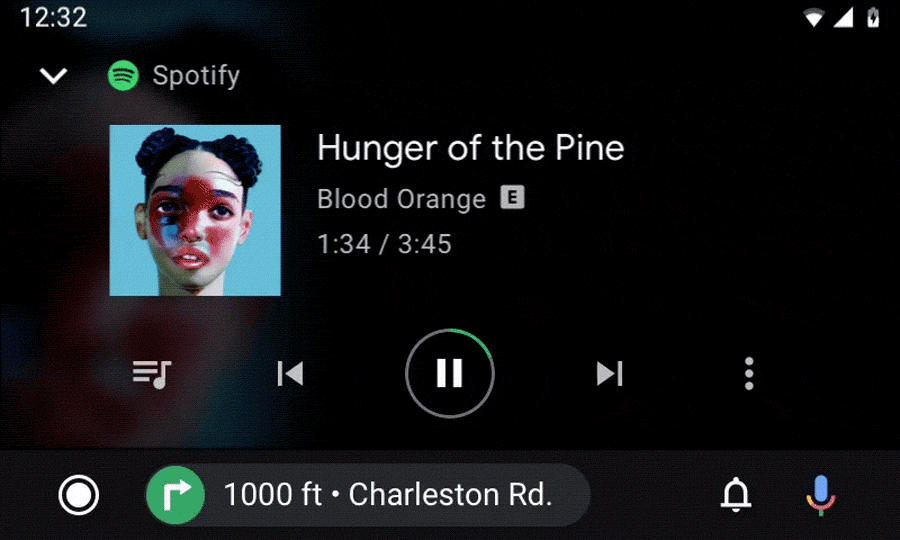Collapse the Spotify player with the chevron
900x540 pixels.
coord(53,76)
